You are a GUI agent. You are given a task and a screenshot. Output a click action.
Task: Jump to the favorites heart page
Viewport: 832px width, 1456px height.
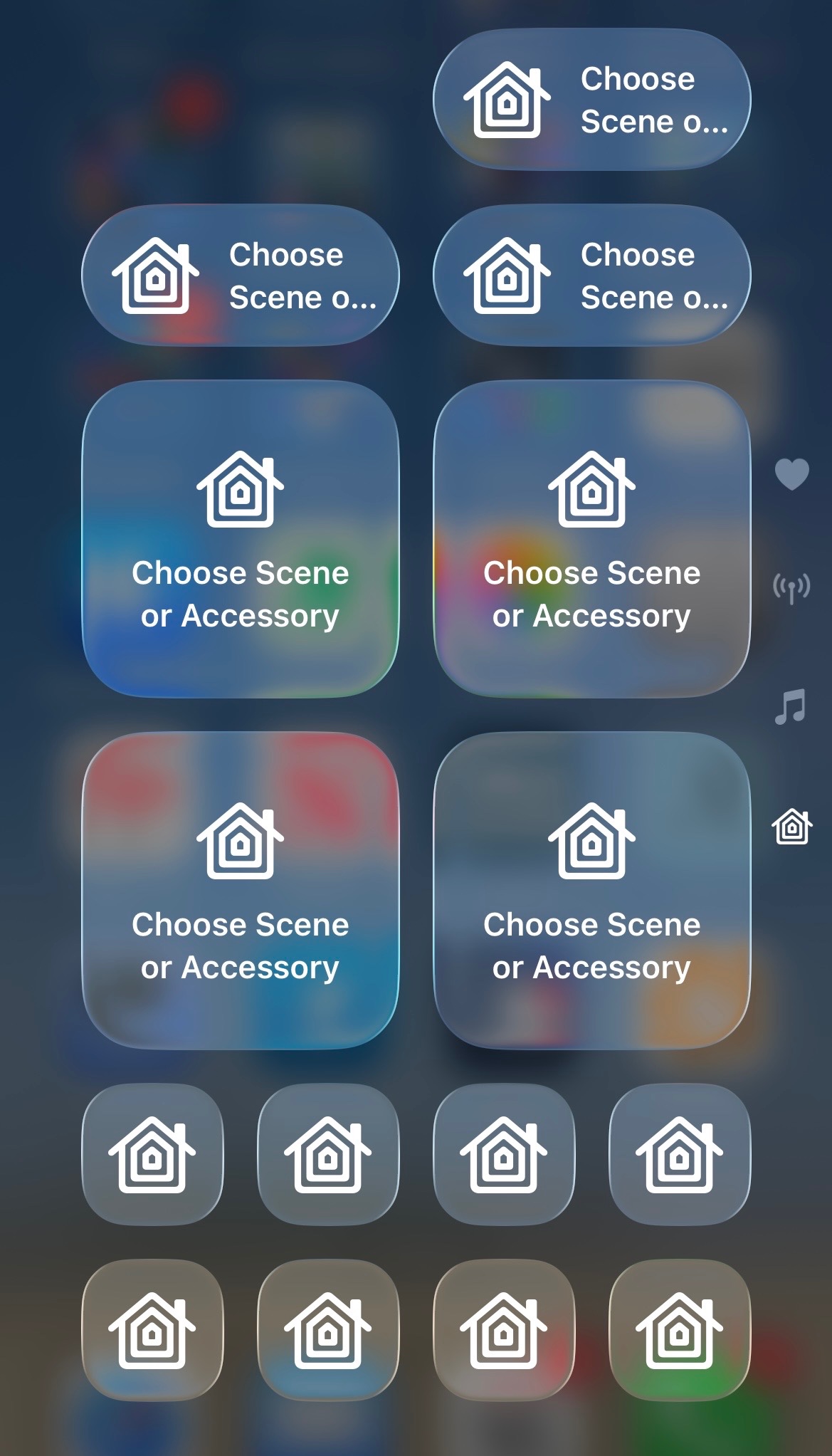(x=791, y=473)
